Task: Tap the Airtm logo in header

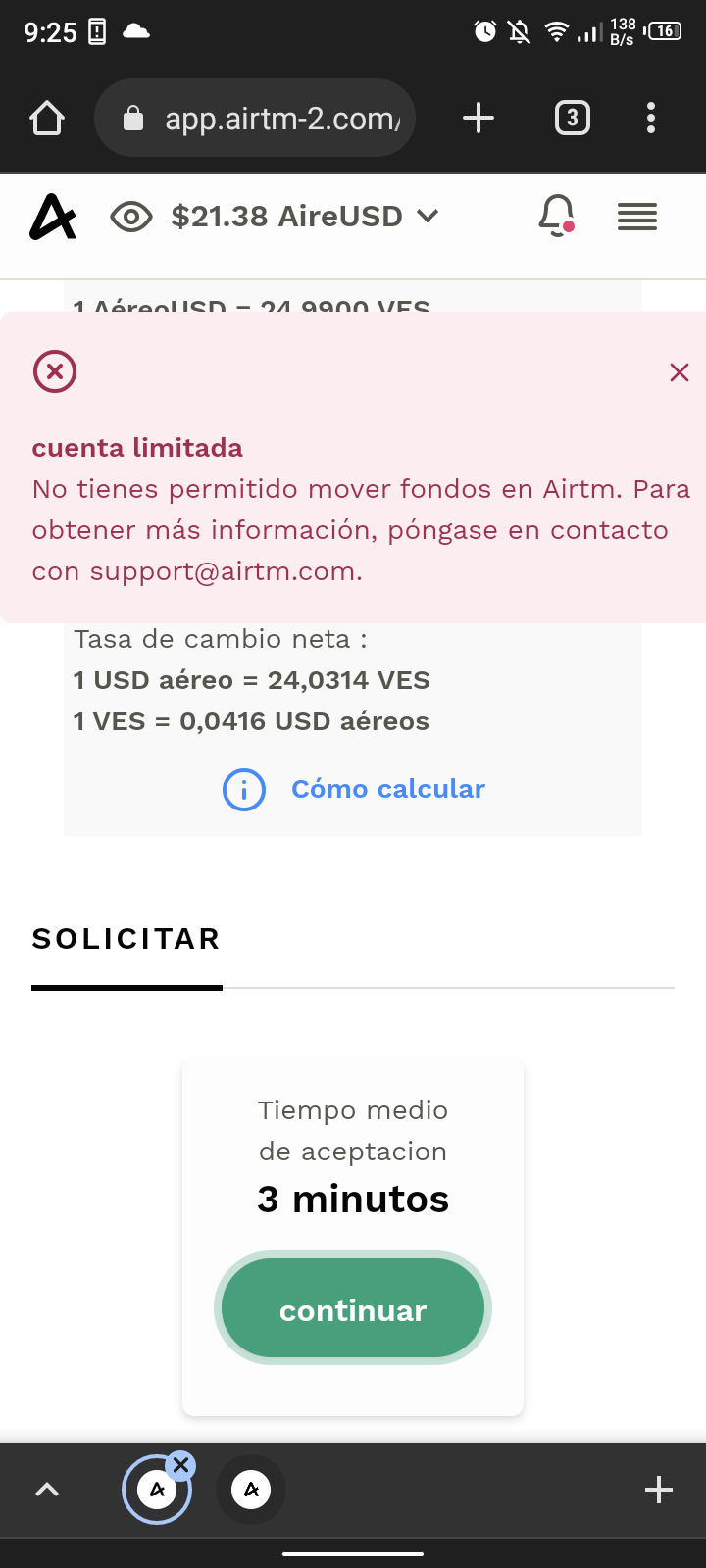Action: (x=53, y=217)
